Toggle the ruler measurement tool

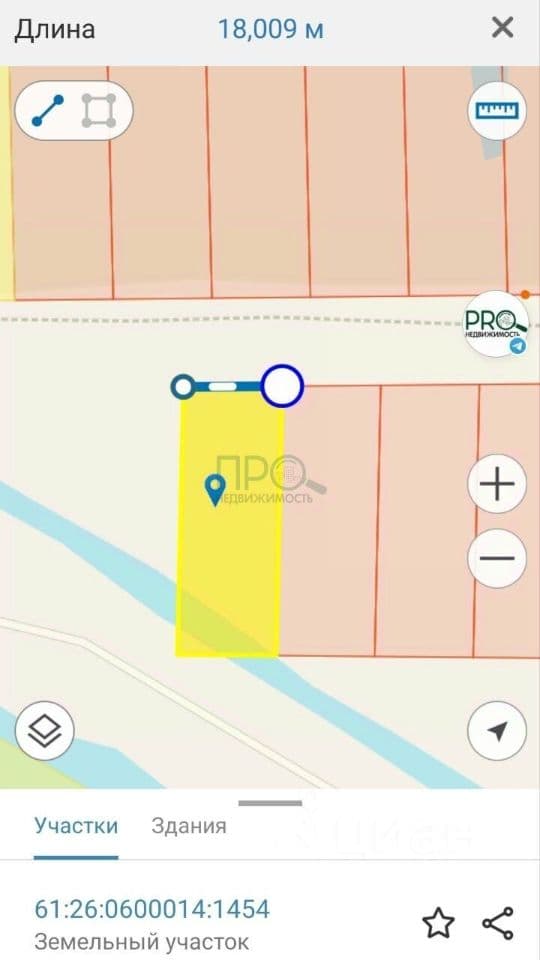click(x=497, y=110)
